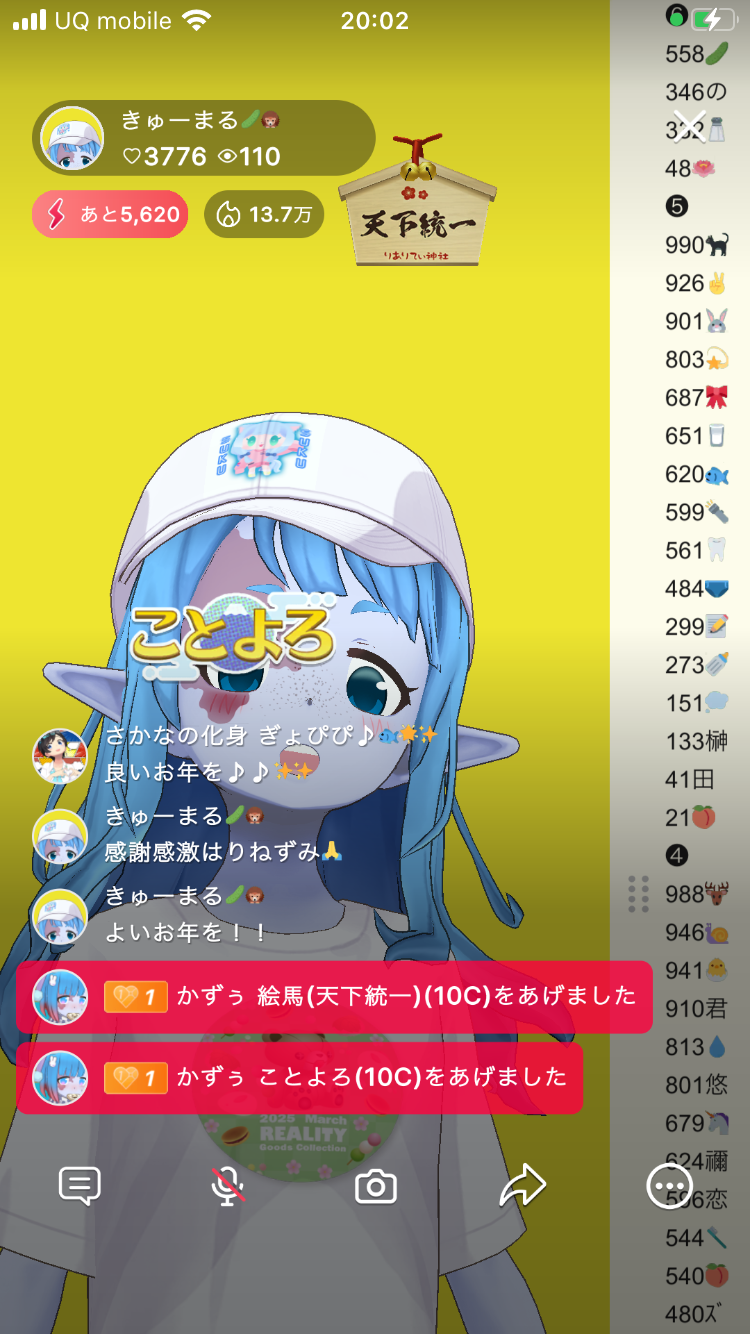Image resolution: width=750 pixels, height=1334 pixels.
Task: Open the more options menu
Action: (x=669, y=1186)
